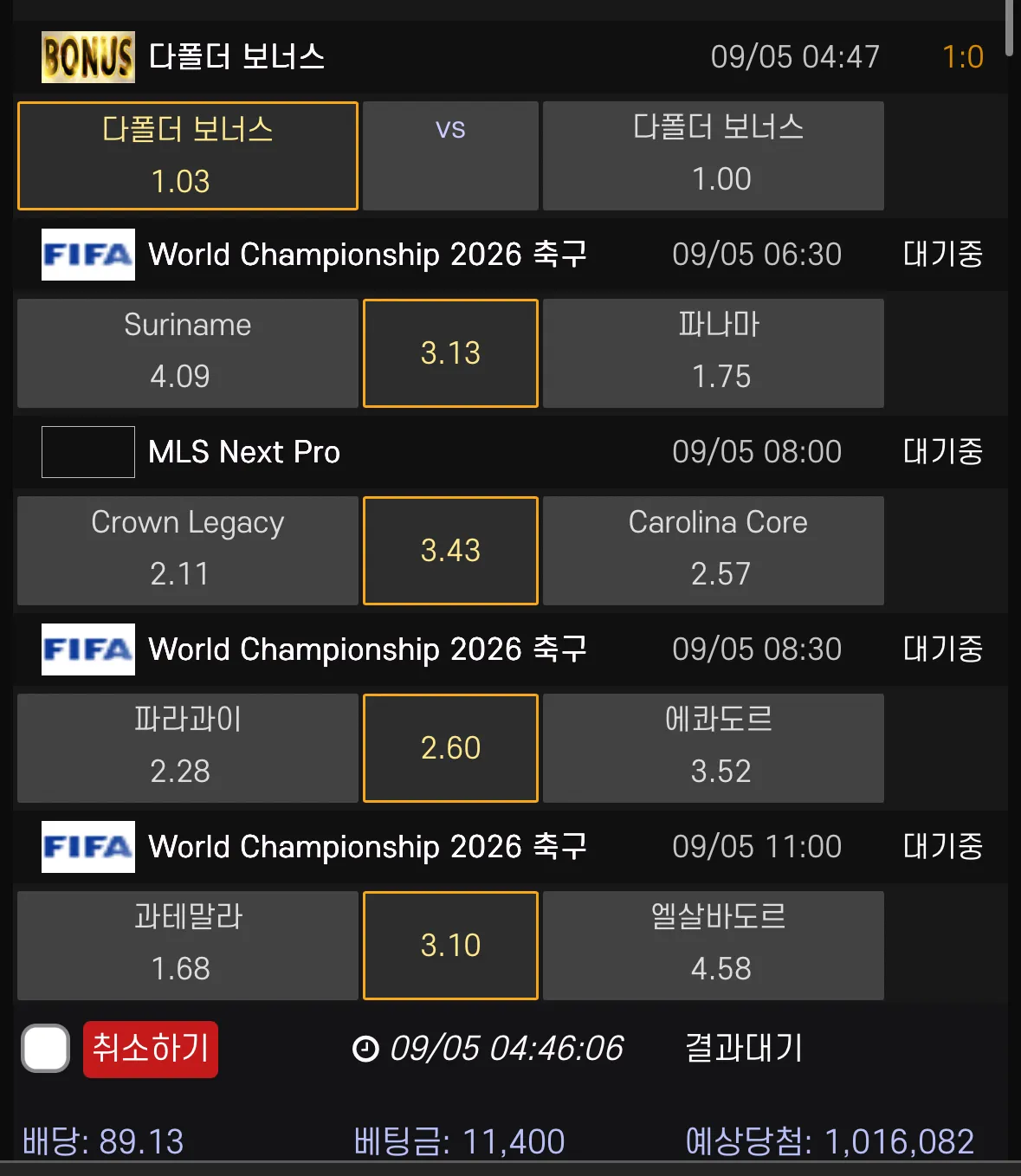Screen dimensions: 1021x1176
Task: Choose 과테말라 at odds 1.68
Action: pyautogui.click(x=188, y=945)
